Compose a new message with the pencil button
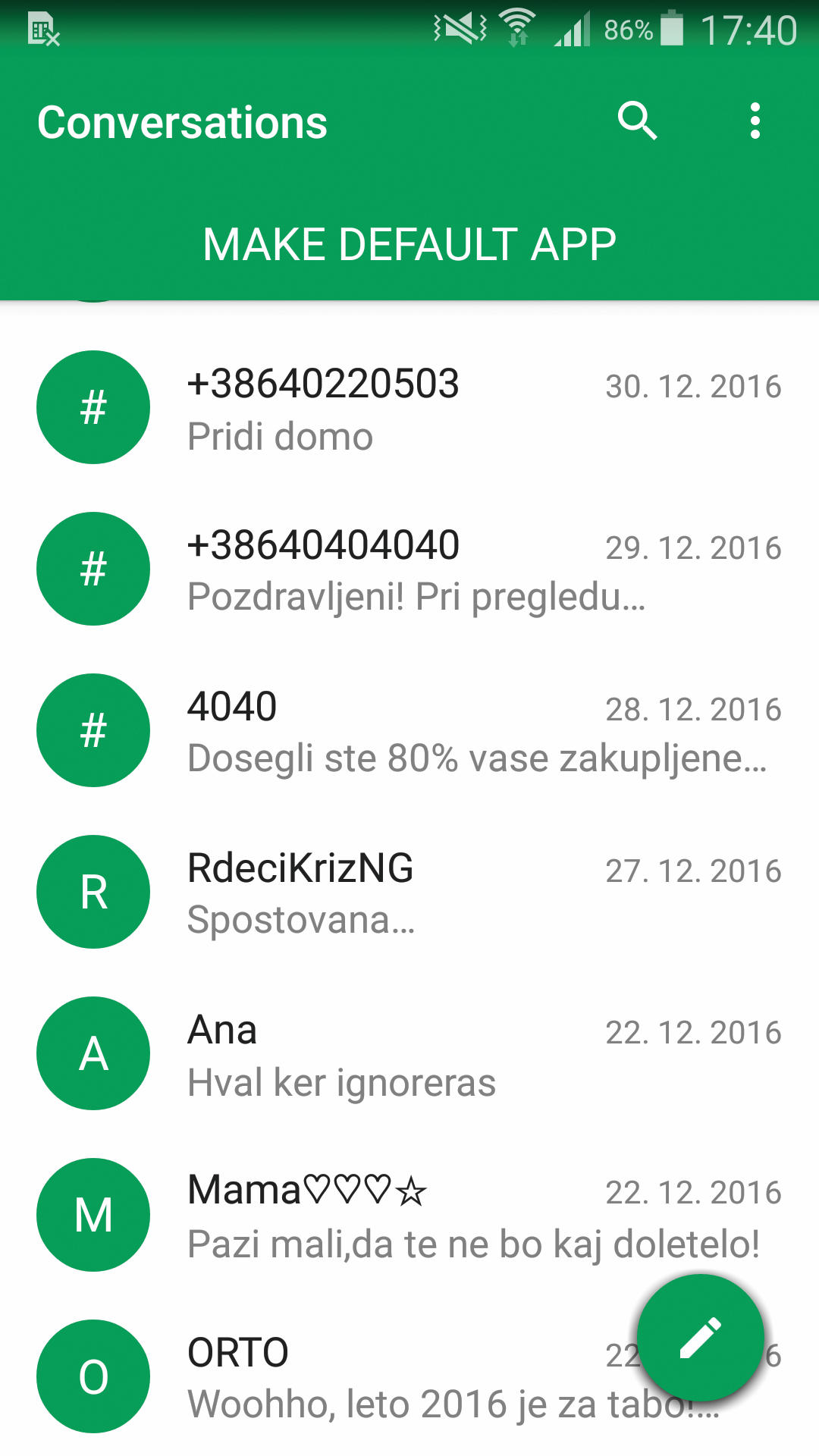This screenshot has height=1456, width=819. pos(701,1338)
